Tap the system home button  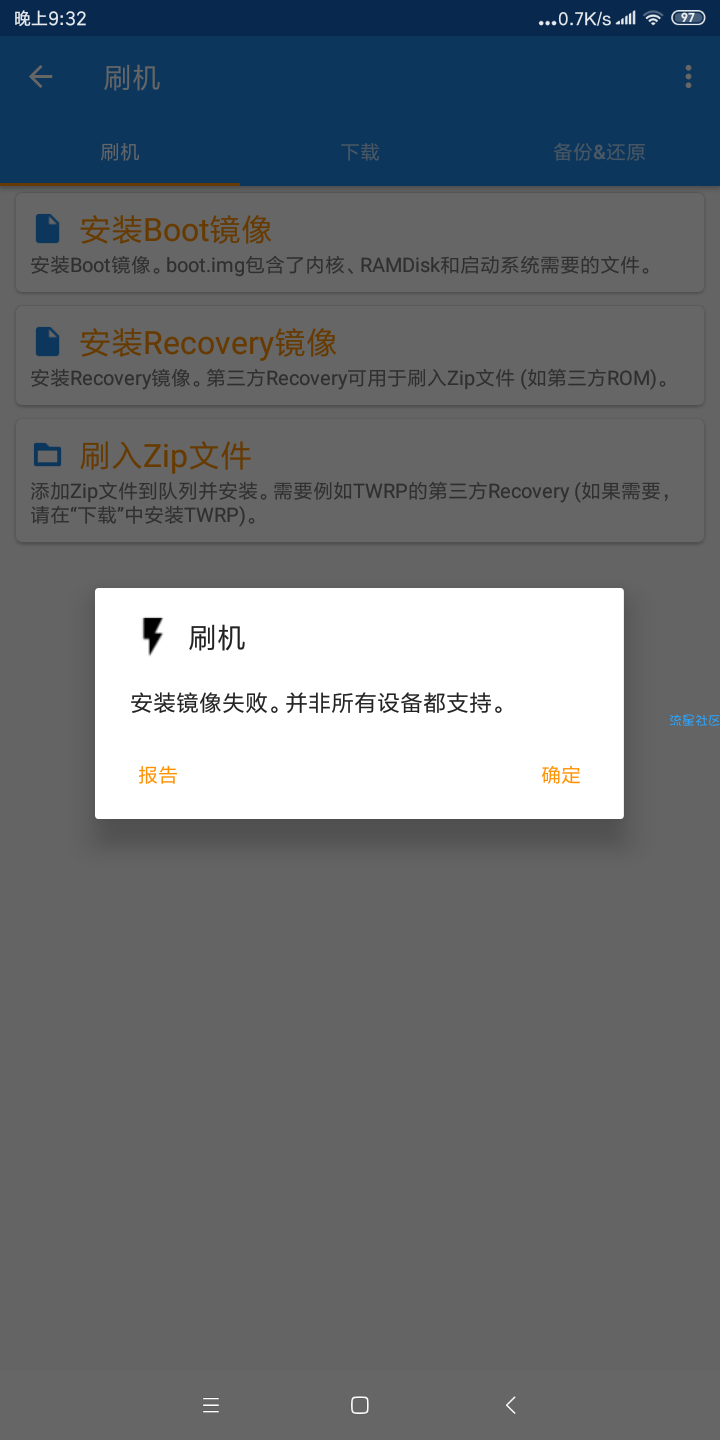pyautogui.click(x=360, y=1405)
